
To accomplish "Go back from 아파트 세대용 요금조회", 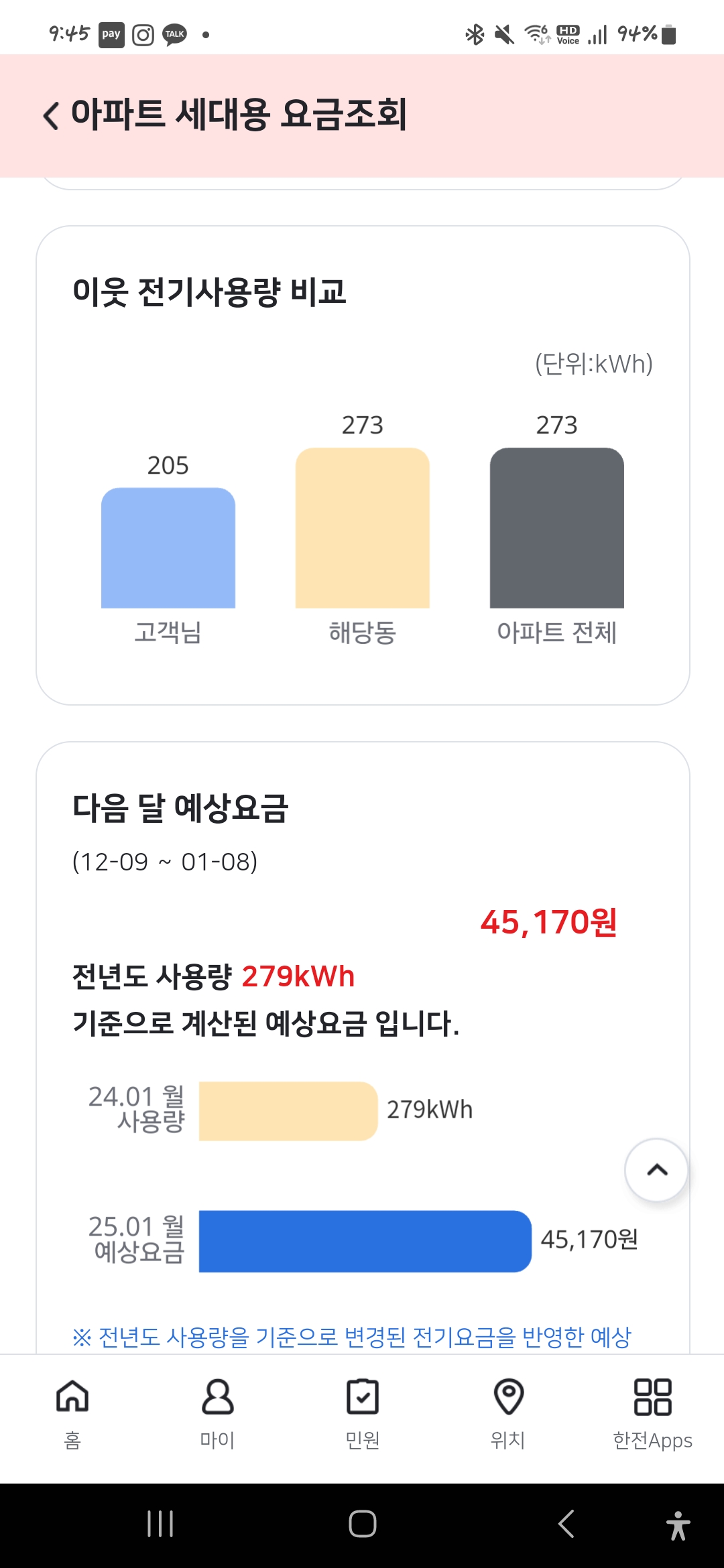I will (x=52, y=115).
